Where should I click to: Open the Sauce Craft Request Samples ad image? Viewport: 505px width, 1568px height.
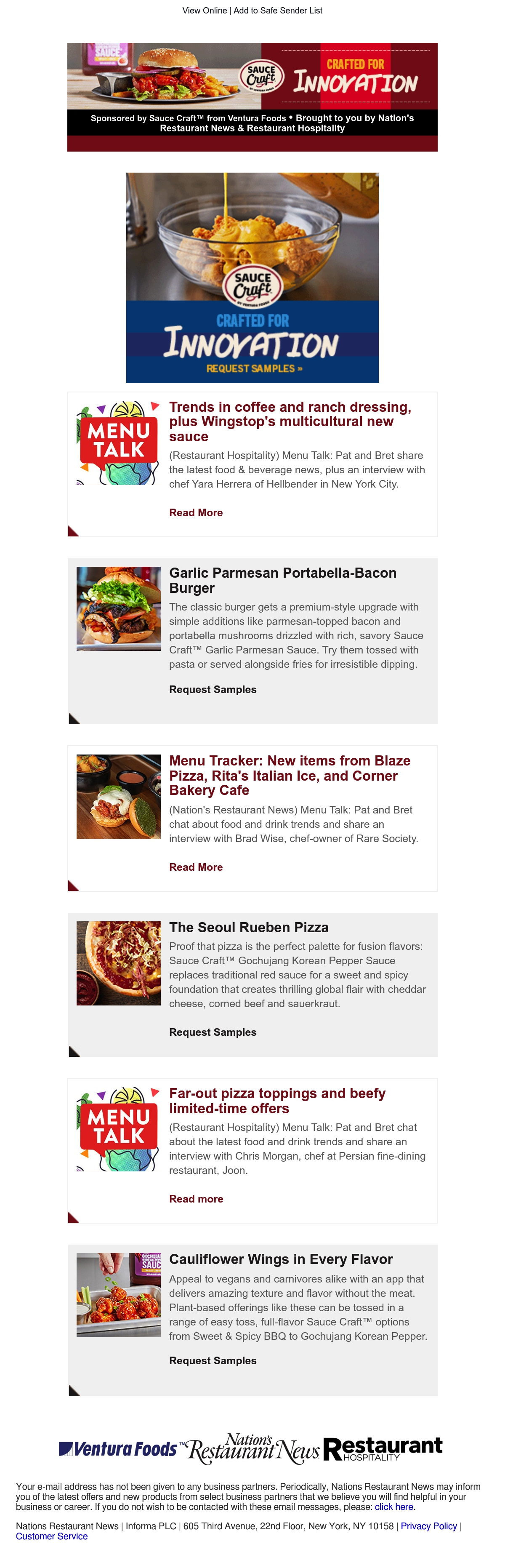pyautogui.click(x=252, y=277)
